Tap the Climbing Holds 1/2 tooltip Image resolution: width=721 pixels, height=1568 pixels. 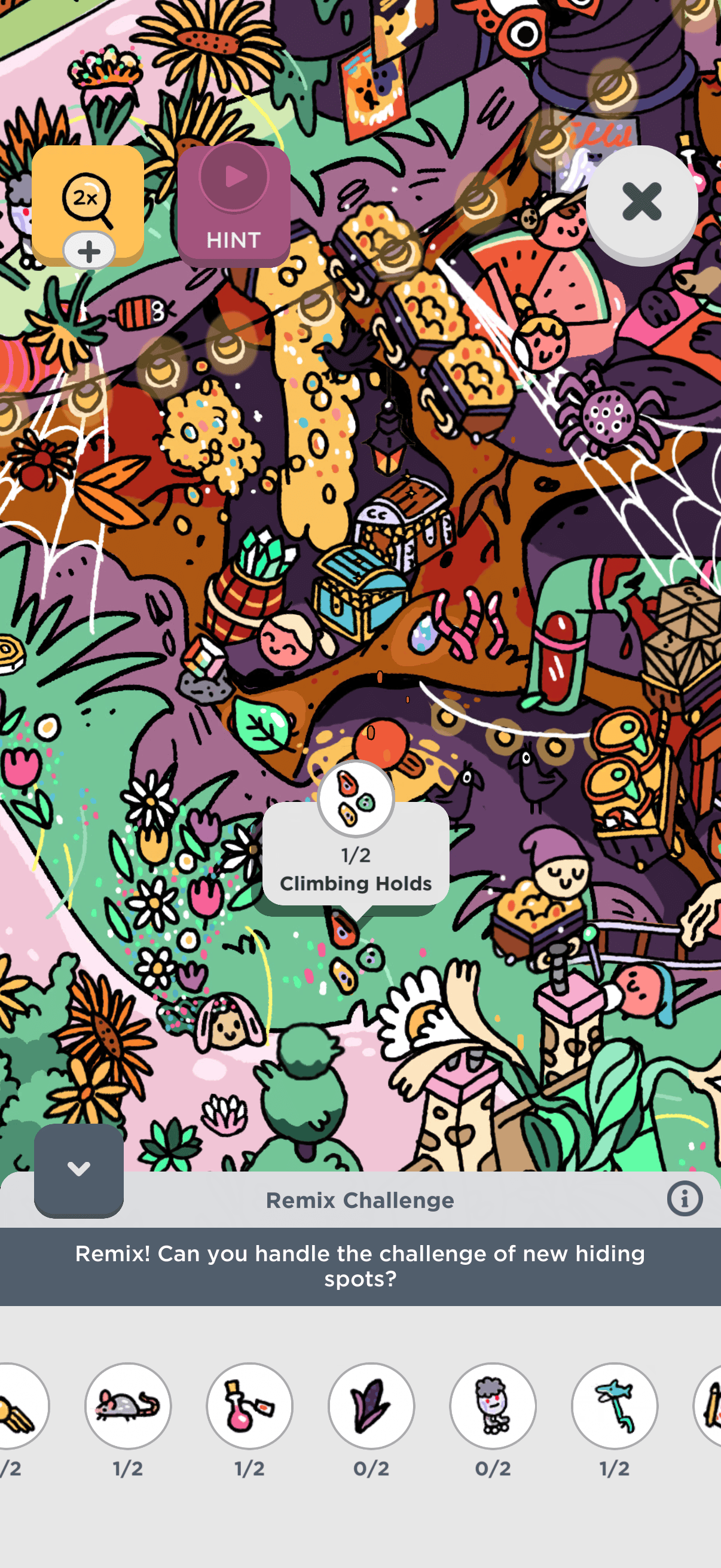point(356,868)
